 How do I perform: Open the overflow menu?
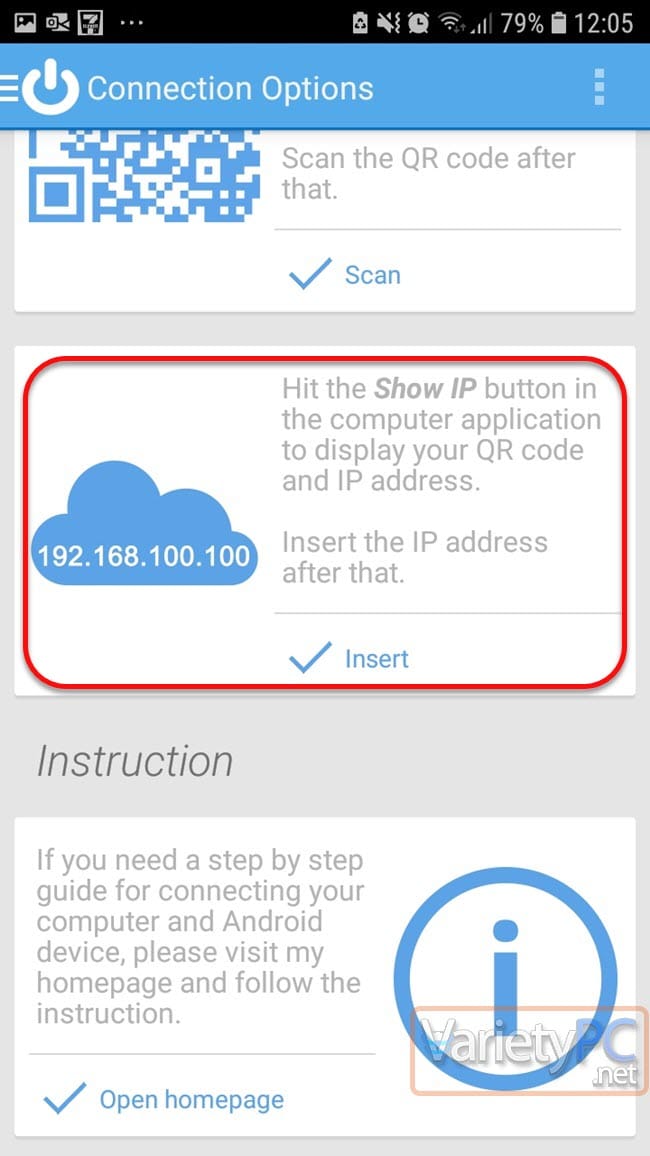pos(599,88)
